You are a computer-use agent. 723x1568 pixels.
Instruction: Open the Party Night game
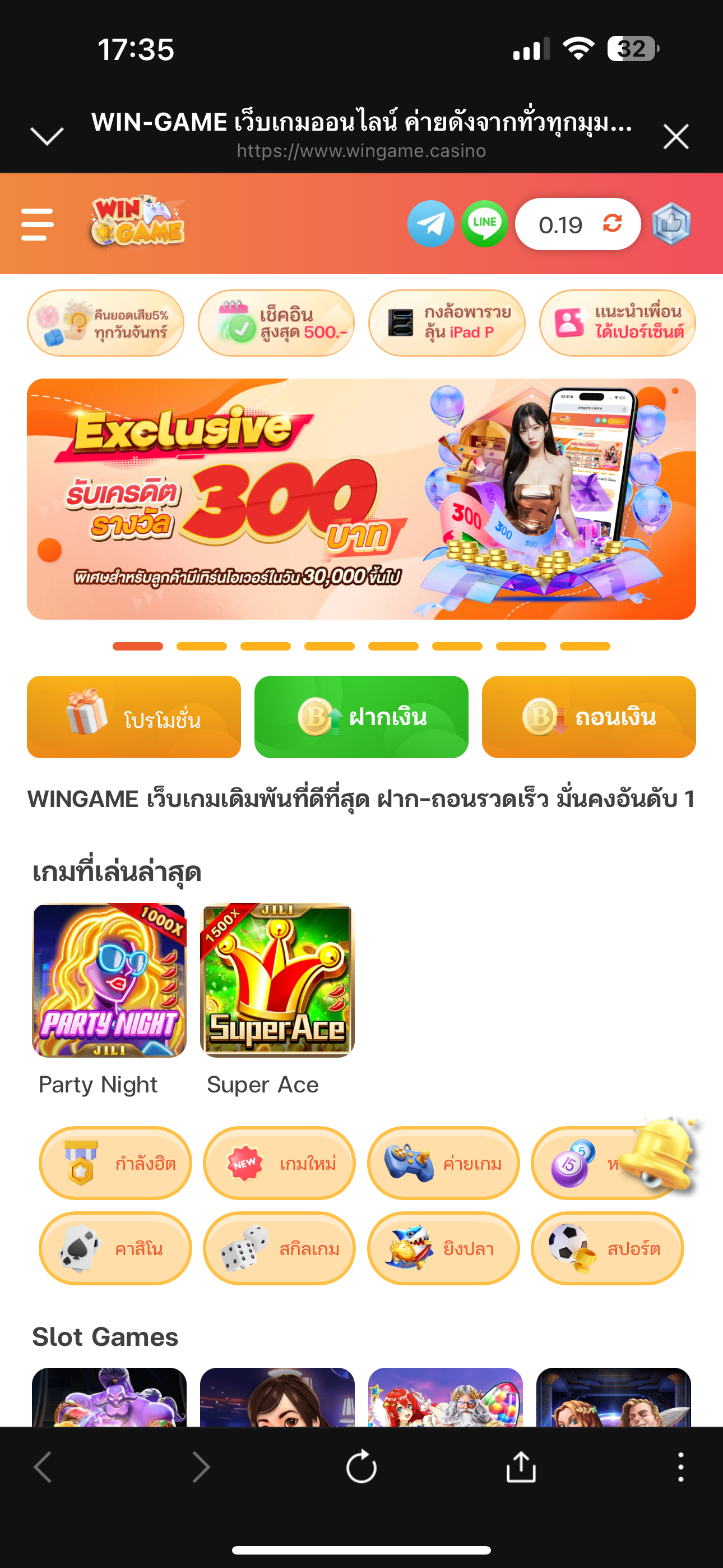pyautogui.click(x=109, y=981)
